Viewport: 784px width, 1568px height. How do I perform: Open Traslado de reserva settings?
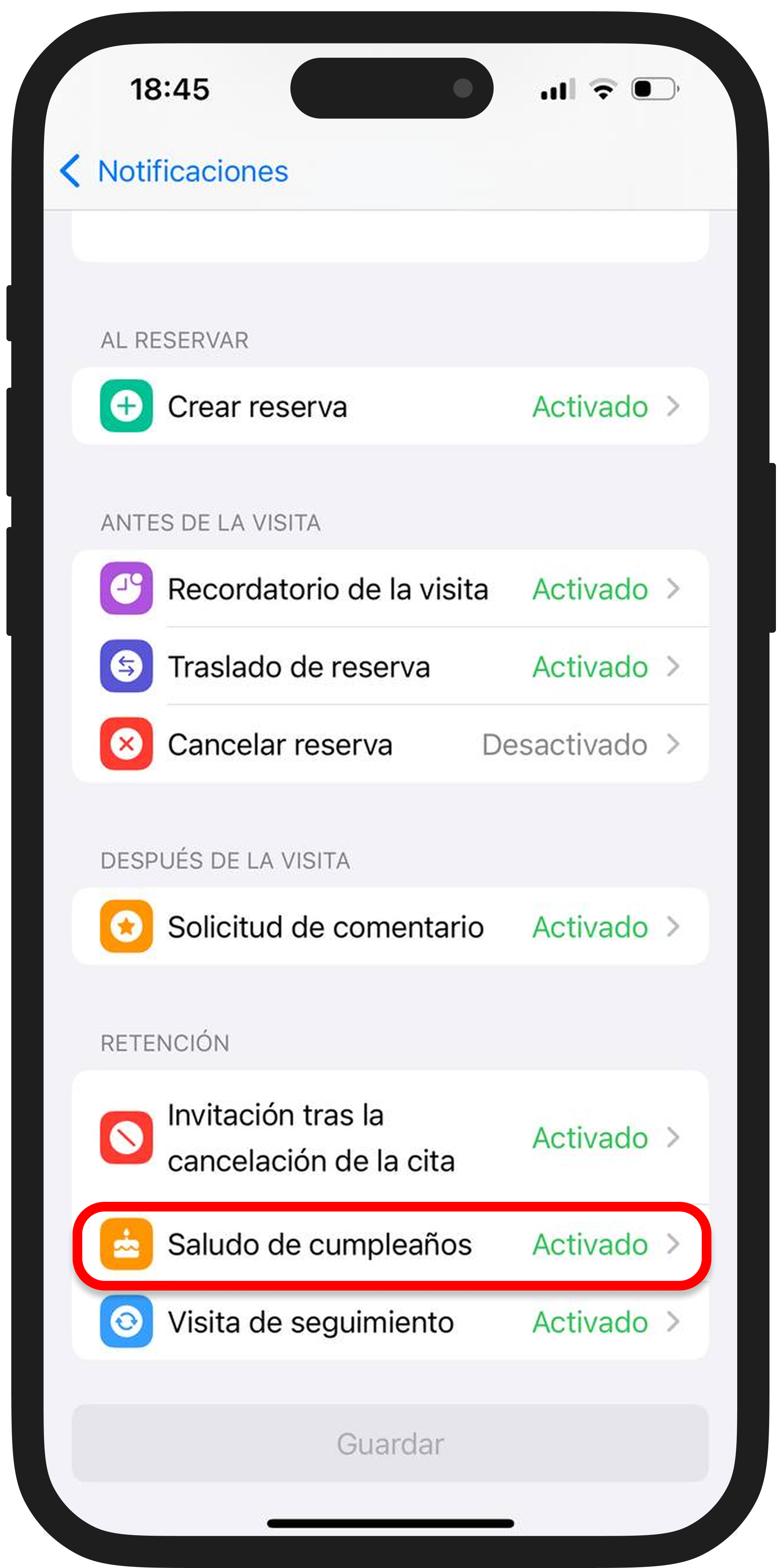coord(390,667)
